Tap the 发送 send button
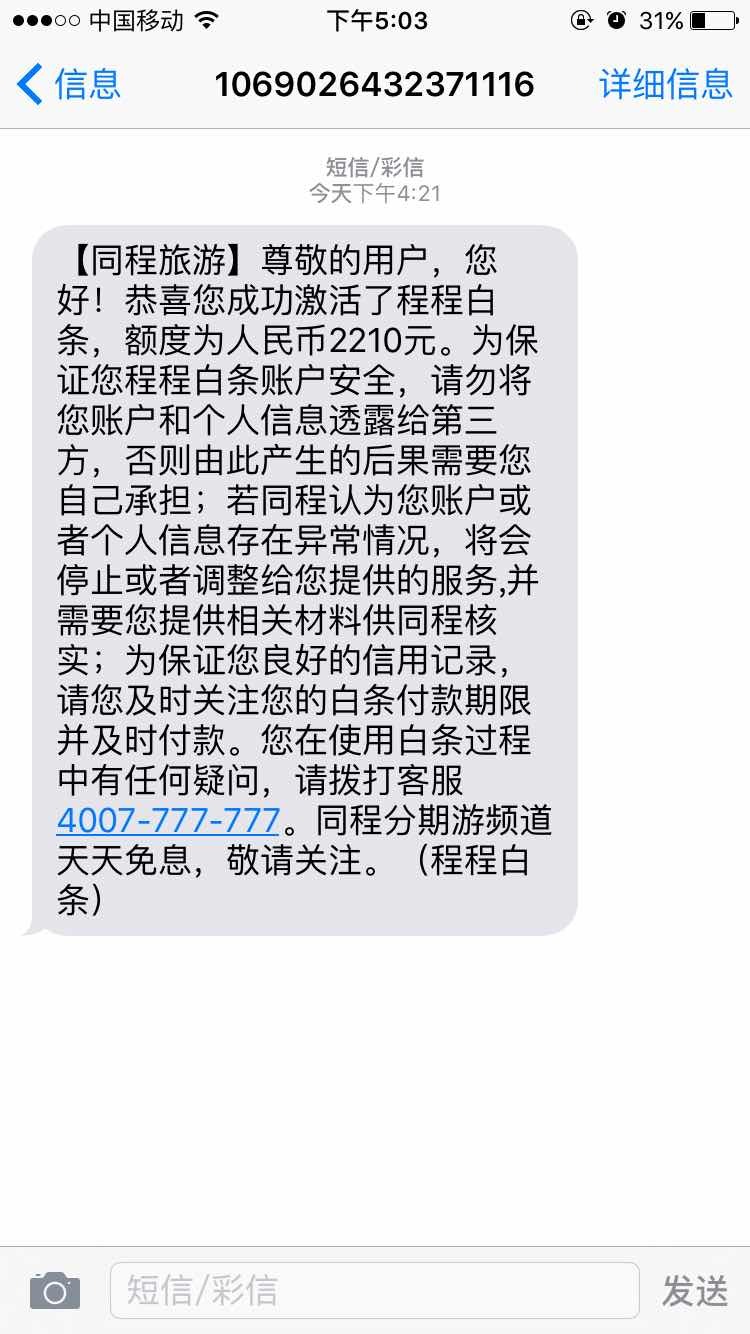 (695, 1290)
